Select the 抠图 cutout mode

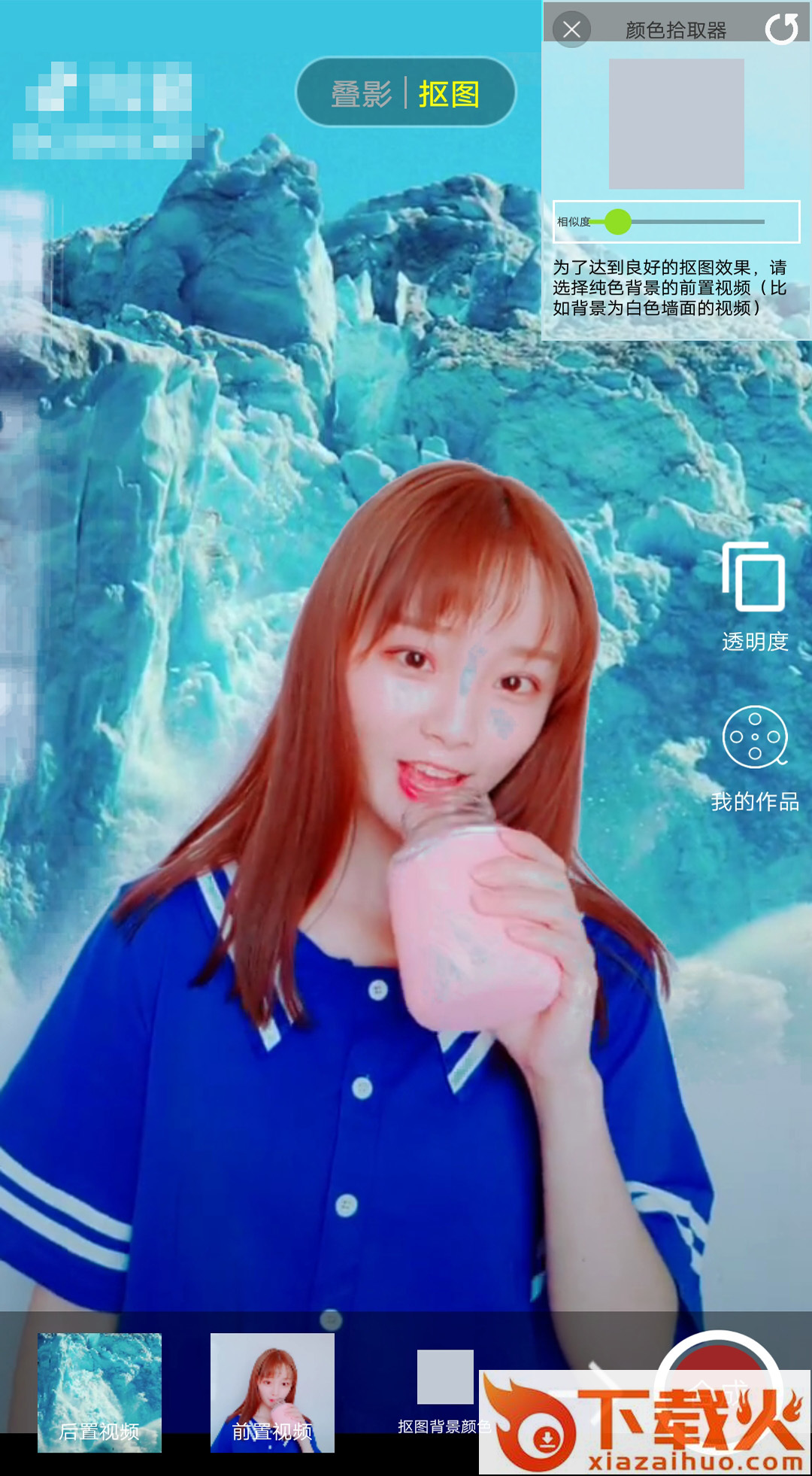click(x=449, y=94)
